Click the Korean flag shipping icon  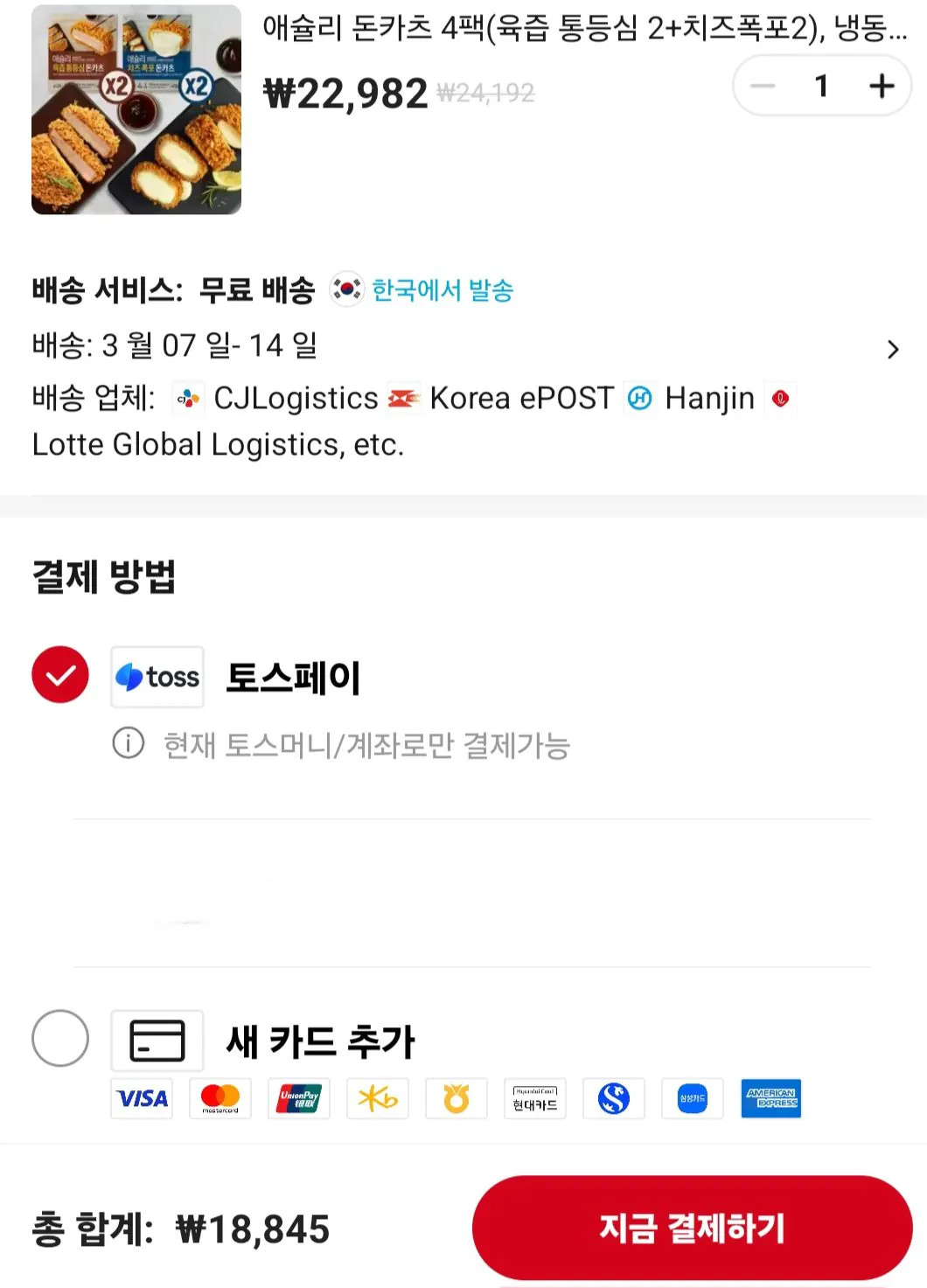click(x=345, y=290)
